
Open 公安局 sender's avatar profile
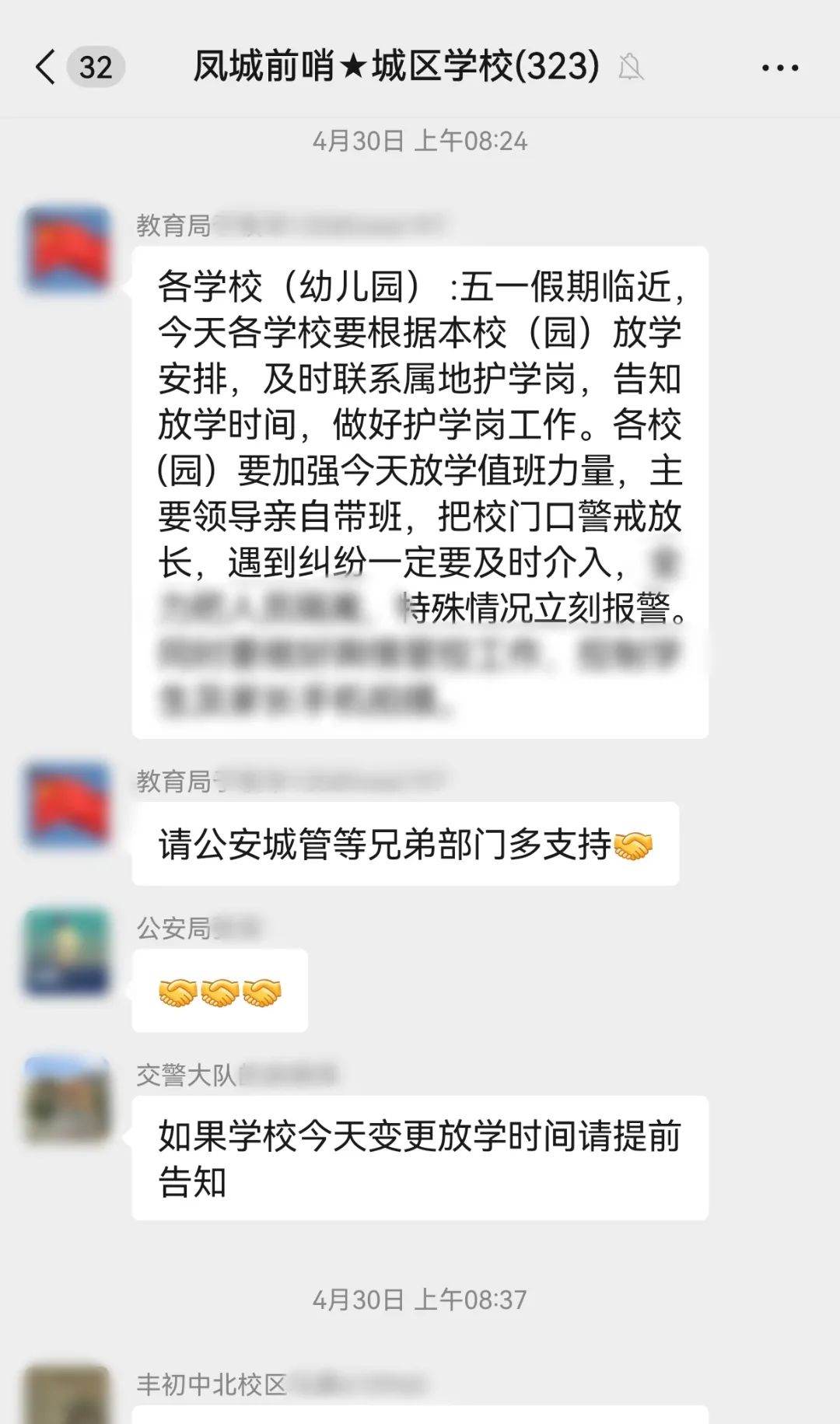(x=67, y=952)
